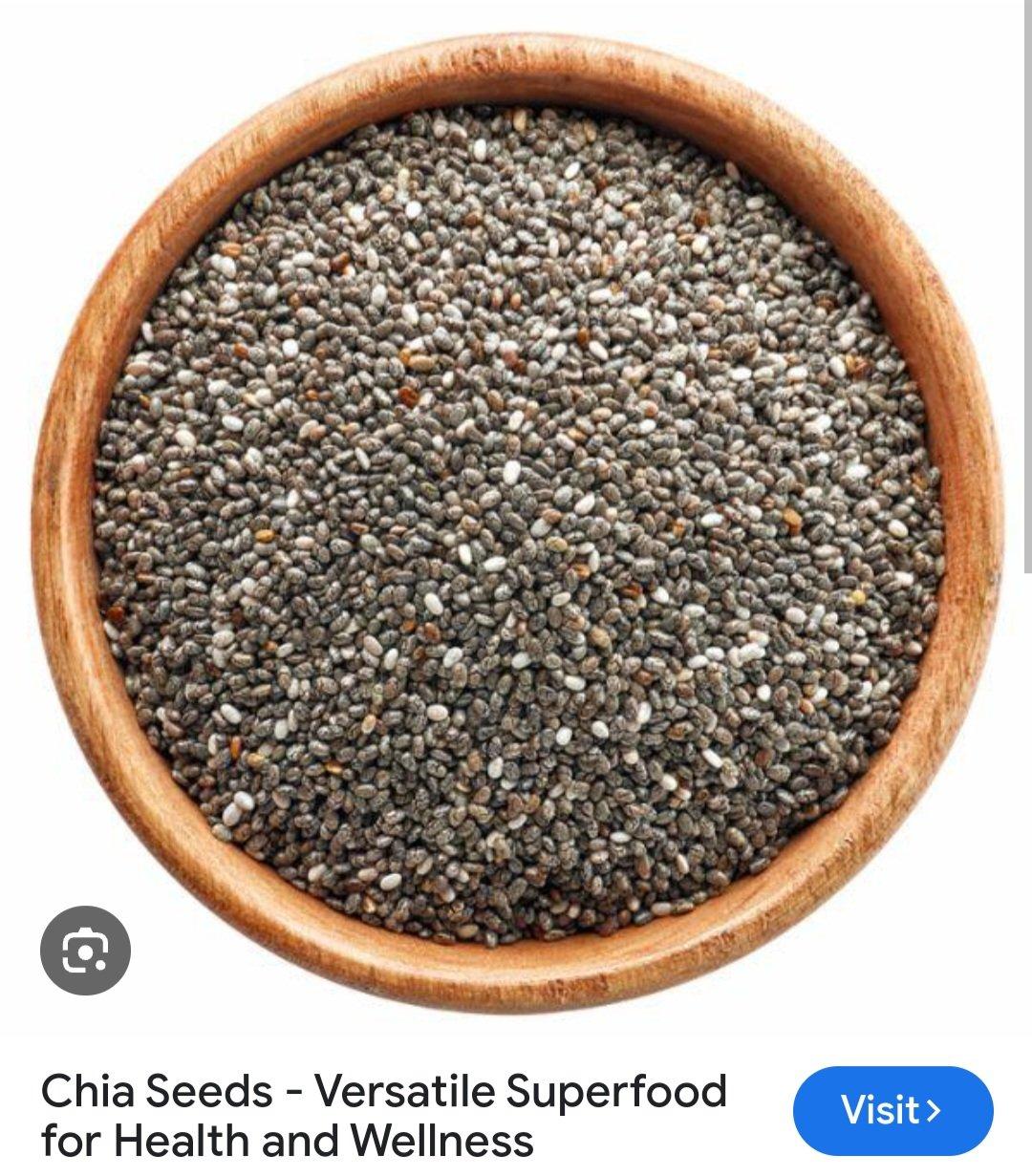The height and width of the screenshot is (1176, 1032).
Task: Visit the Chia Seeds source page
Action: (x=892, y=1111)
